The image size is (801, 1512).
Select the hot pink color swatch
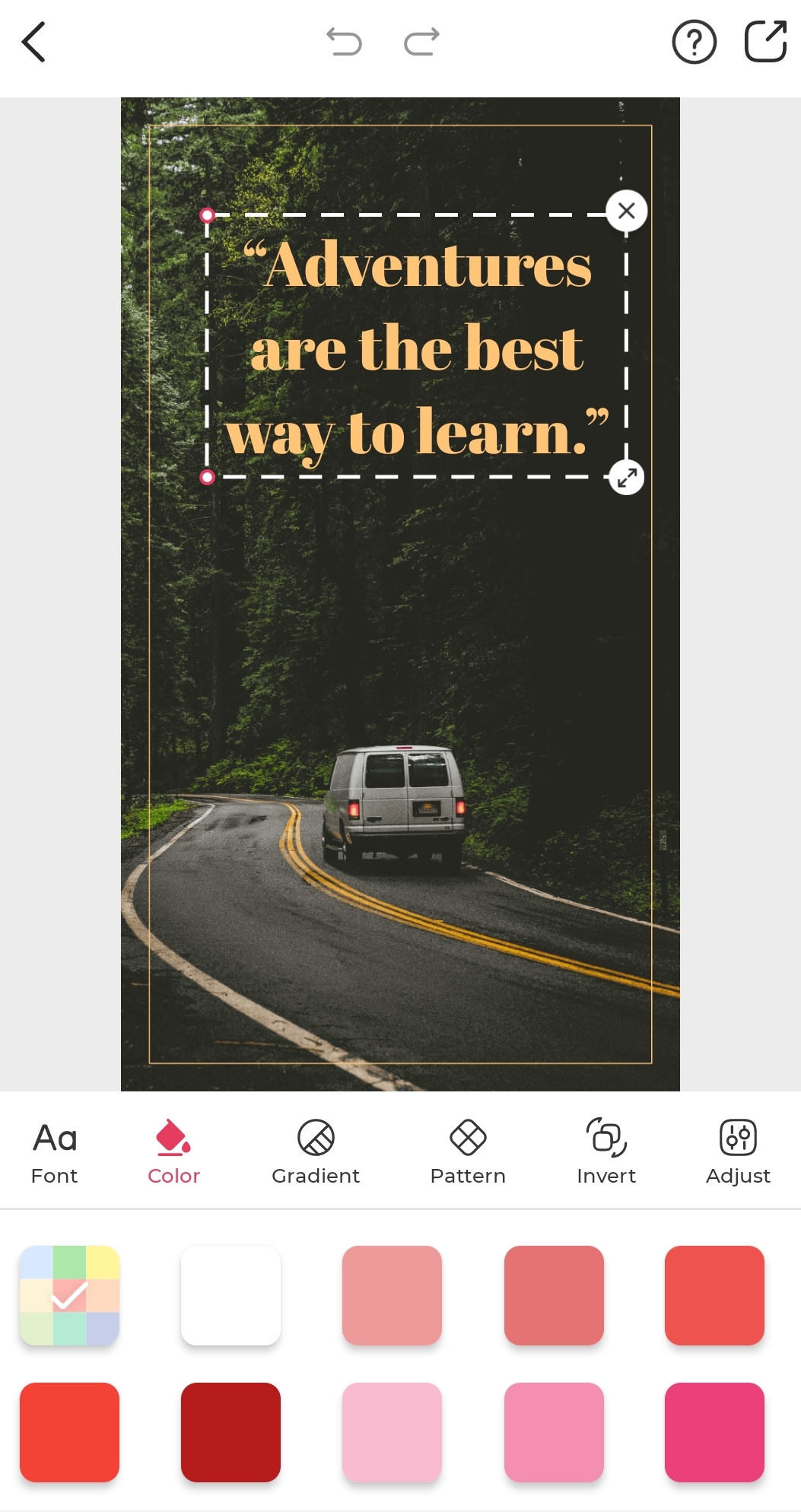714,1432
